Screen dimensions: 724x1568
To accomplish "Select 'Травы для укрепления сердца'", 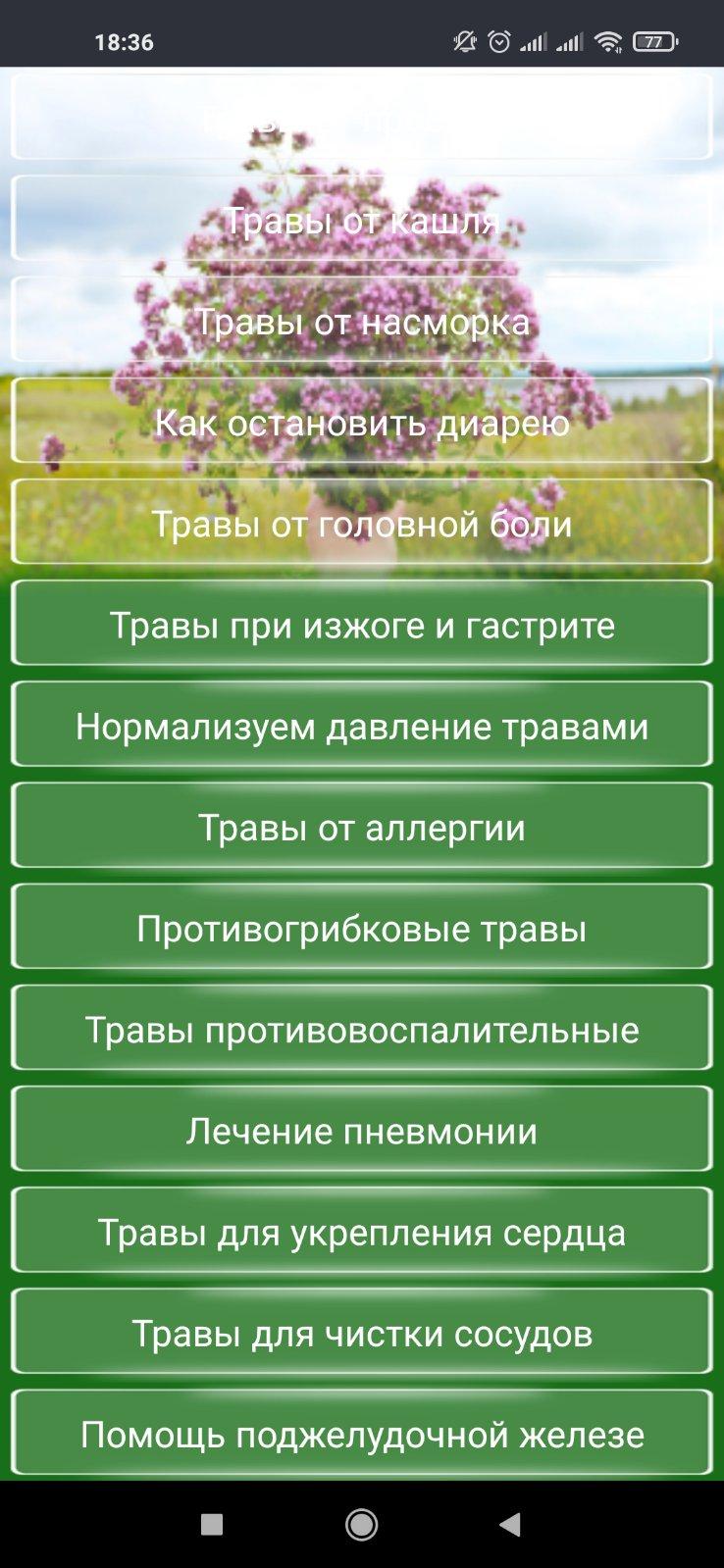I will 362,1231.
